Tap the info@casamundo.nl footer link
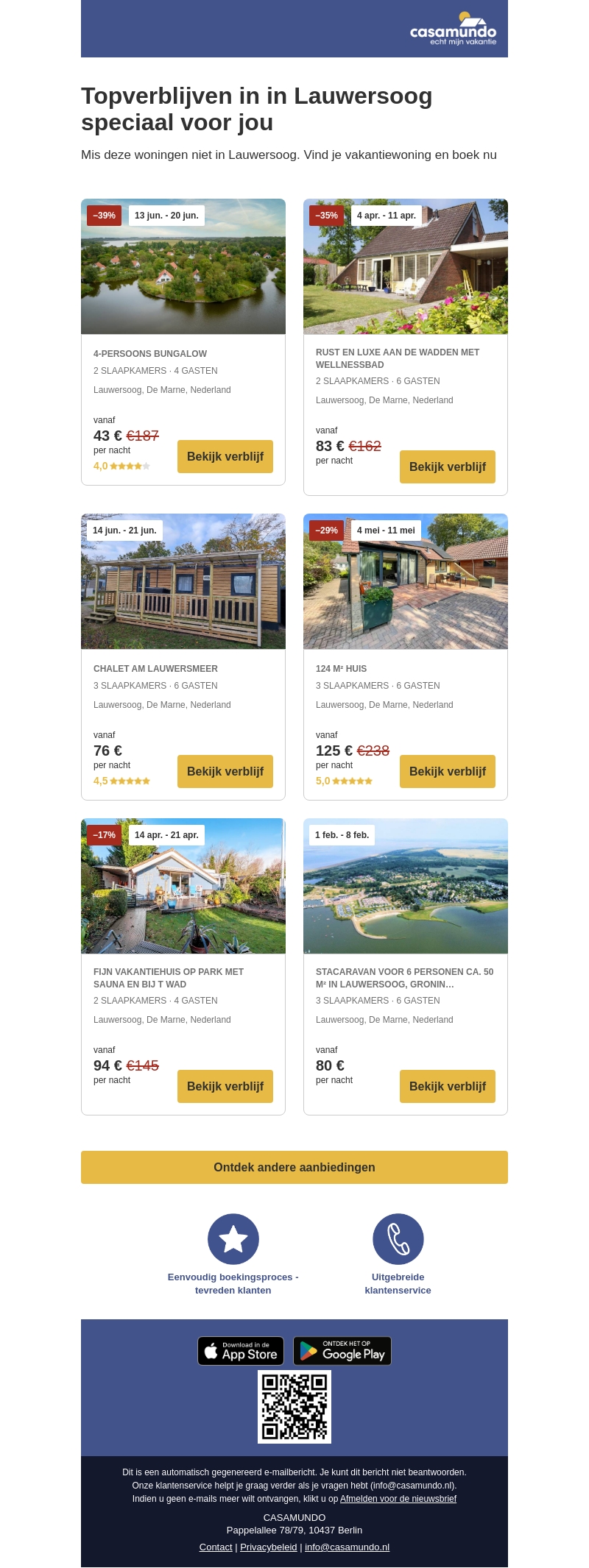 347,1547
